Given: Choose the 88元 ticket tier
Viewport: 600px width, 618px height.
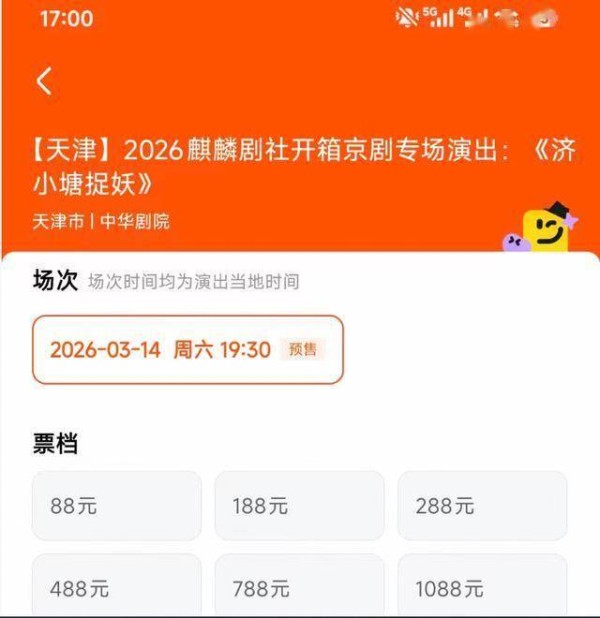Looking at the screenshot, I should 116,506.
